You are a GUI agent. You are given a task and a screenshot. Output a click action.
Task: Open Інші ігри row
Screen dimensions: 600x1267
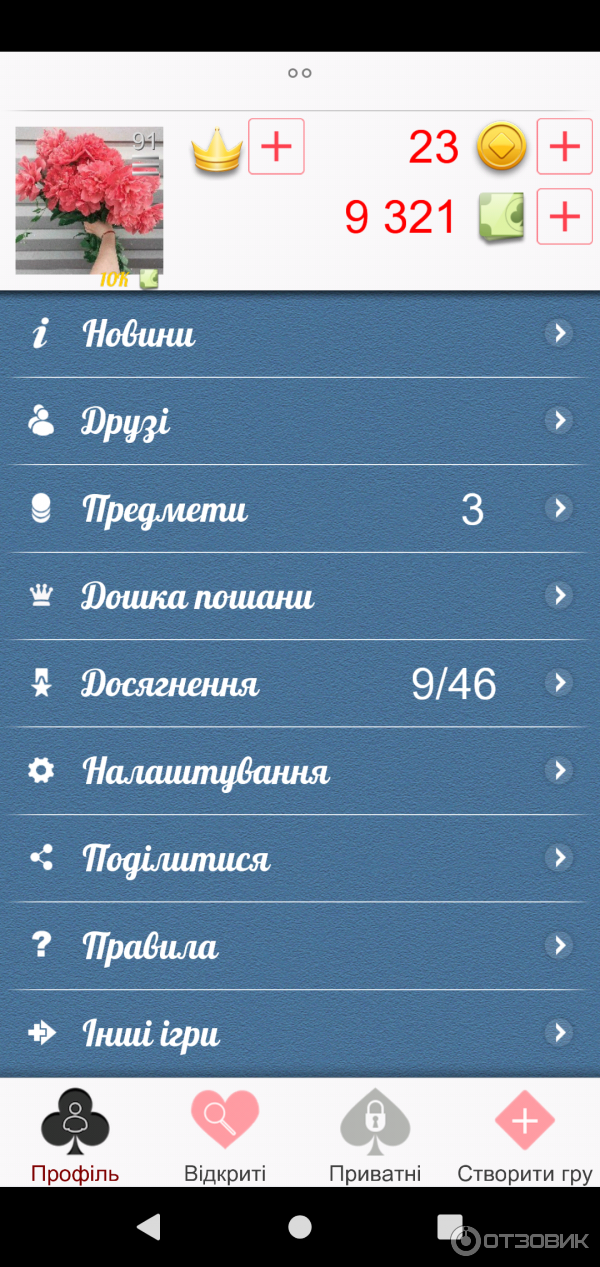300,1033
